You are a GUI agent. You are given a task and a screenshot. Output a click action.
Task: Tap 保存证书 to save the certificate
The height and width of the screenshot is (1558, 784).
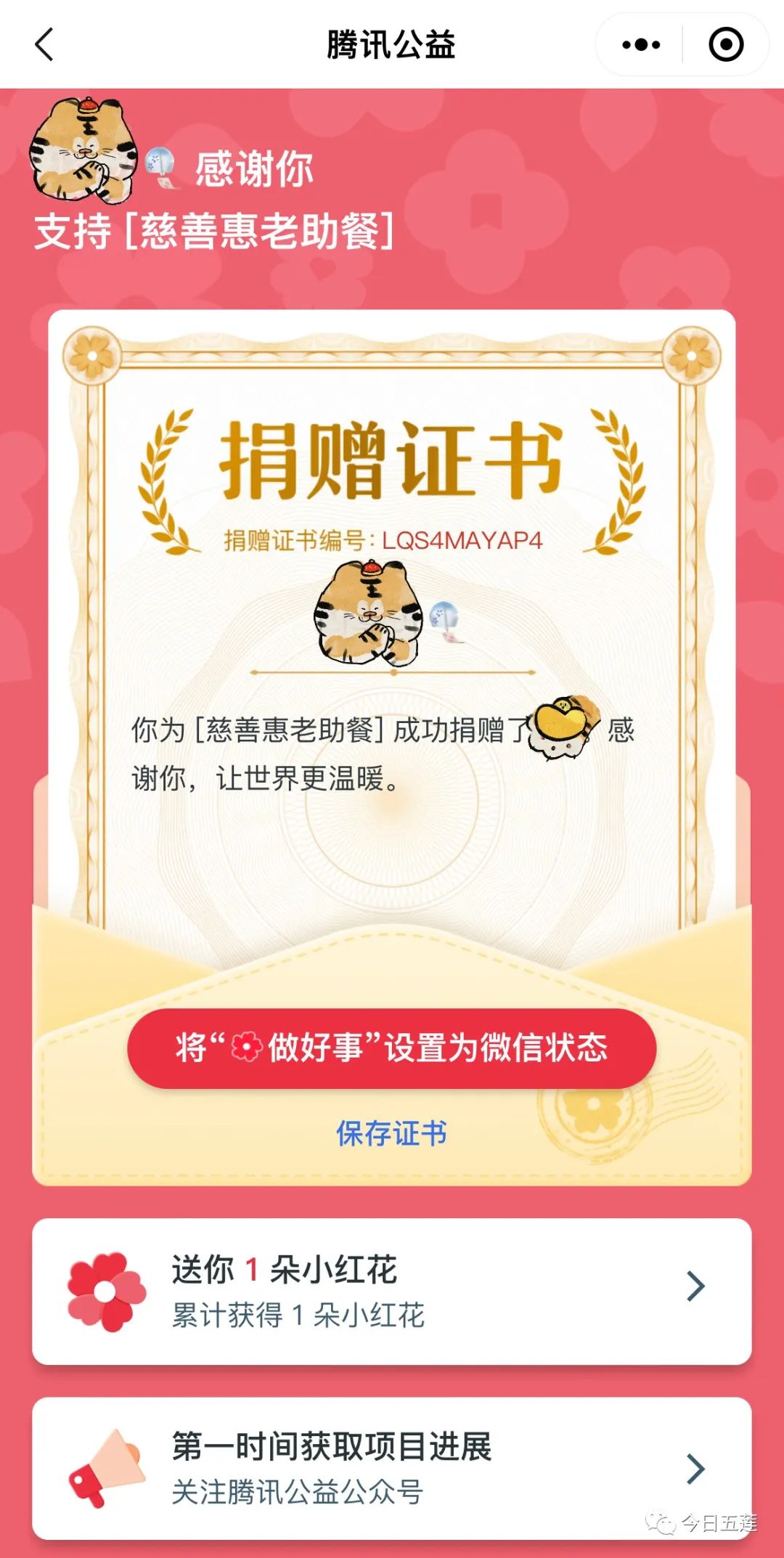tap(391, 1133)
